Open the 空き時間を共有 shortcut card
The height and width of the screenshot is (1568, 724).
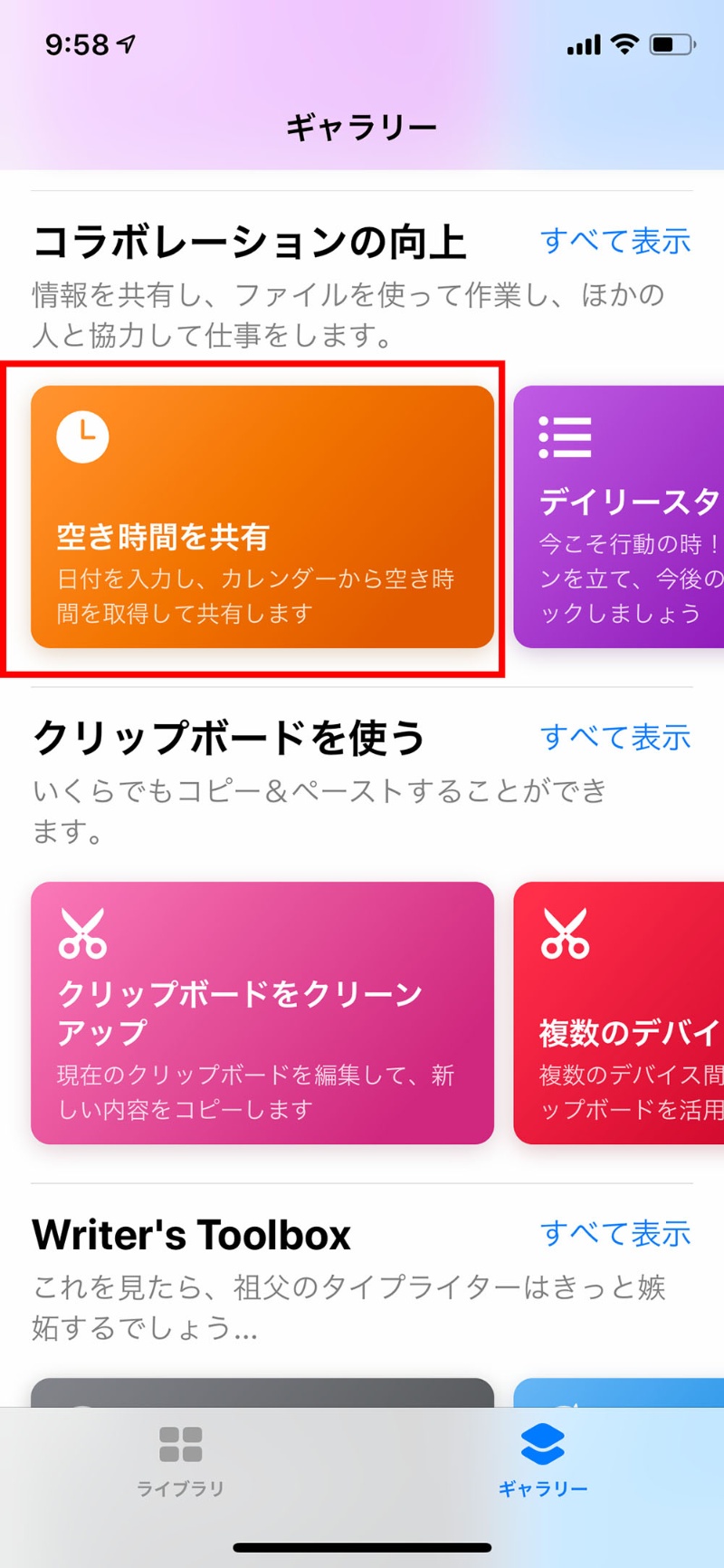pyautogui.click(x=262, y=516)
